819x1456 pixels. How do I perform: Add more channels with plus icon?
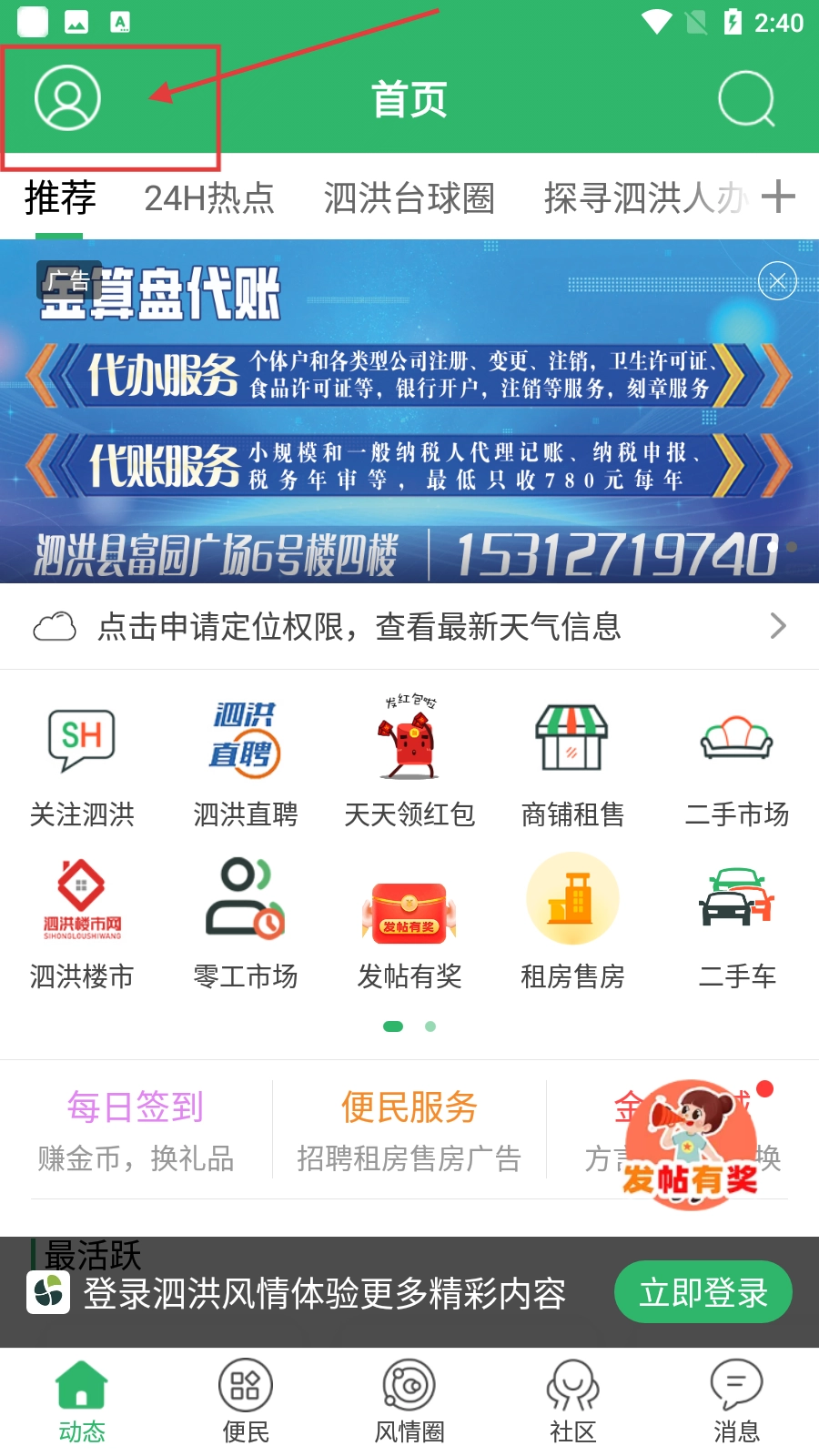[x=778, y=197]
